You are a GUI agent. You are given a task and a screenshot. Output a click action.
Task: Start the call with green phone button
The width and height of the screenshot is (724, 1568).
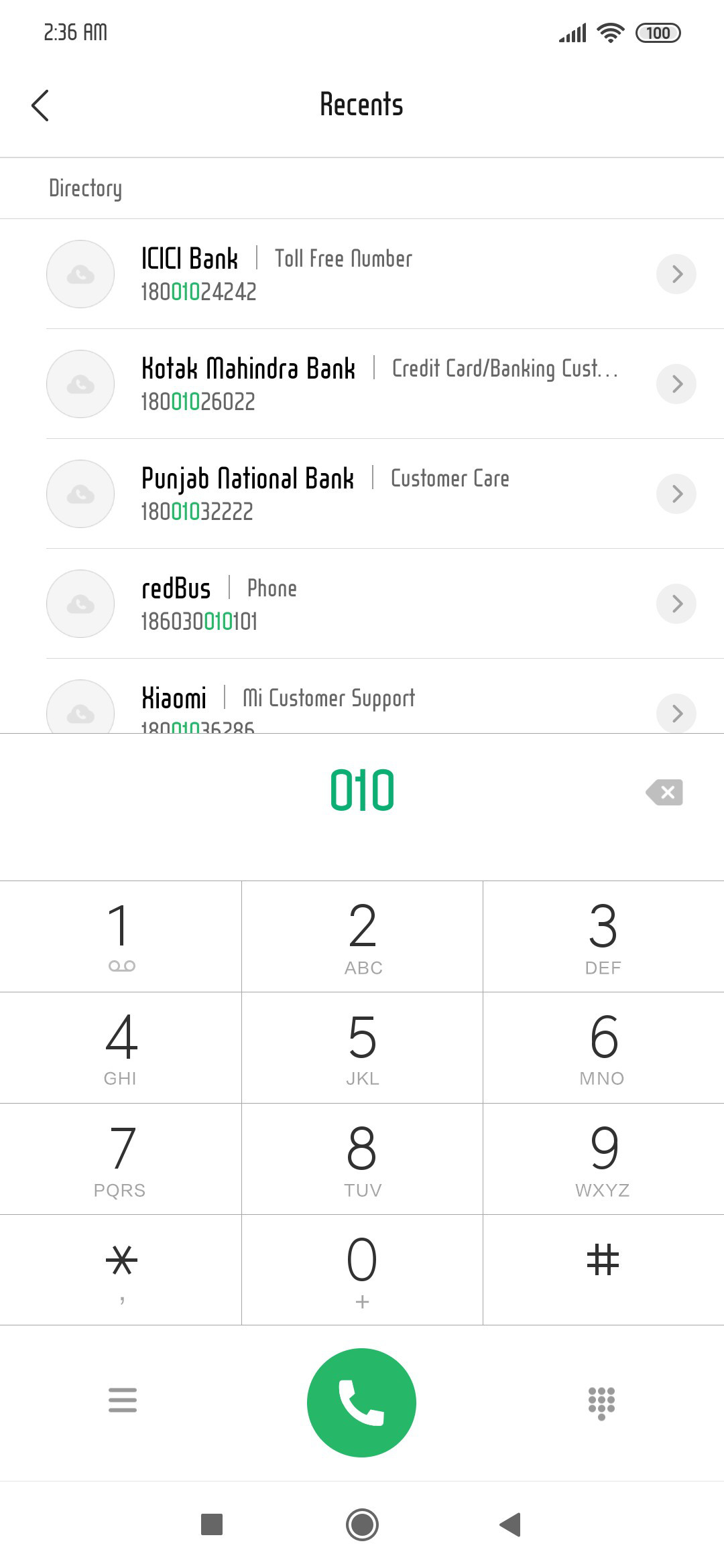click(x=362, y=1402)
